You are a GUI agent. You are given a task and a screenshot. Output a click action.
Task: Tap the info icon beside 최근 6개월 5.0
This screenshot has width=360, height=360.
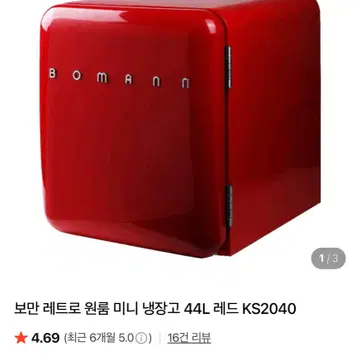(x=141, y=338)
